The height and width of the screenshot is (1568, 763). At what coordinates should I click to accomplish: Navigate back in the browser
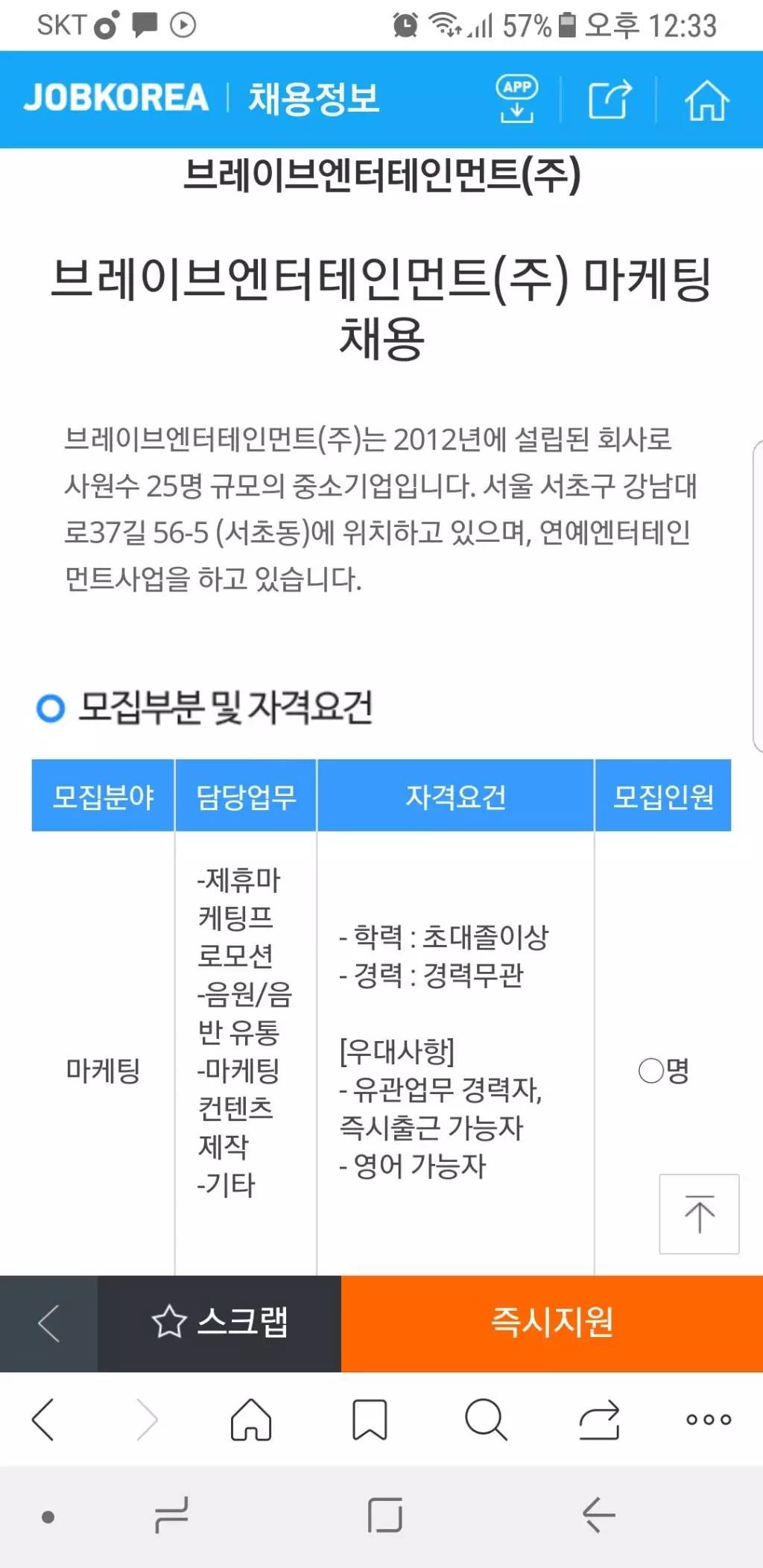pos(43,1419)
